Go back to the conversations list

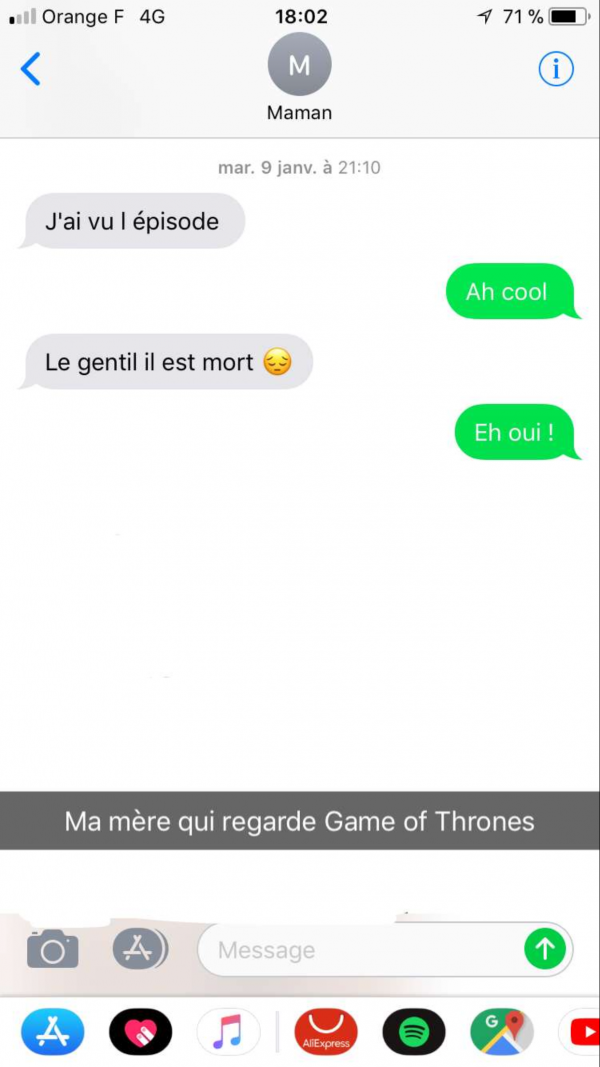point(31,69)
